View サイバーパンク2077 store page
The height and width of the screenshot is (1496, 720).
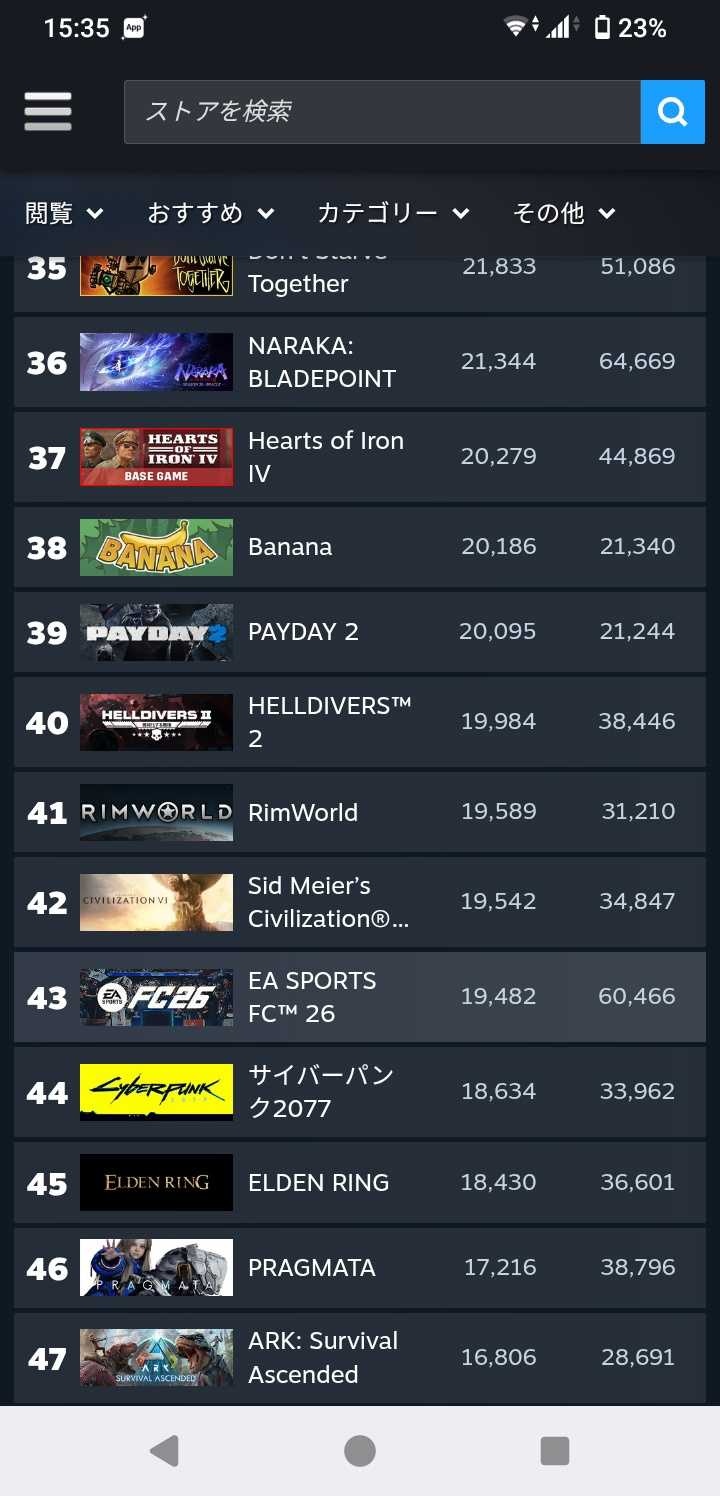(321, 1092)
